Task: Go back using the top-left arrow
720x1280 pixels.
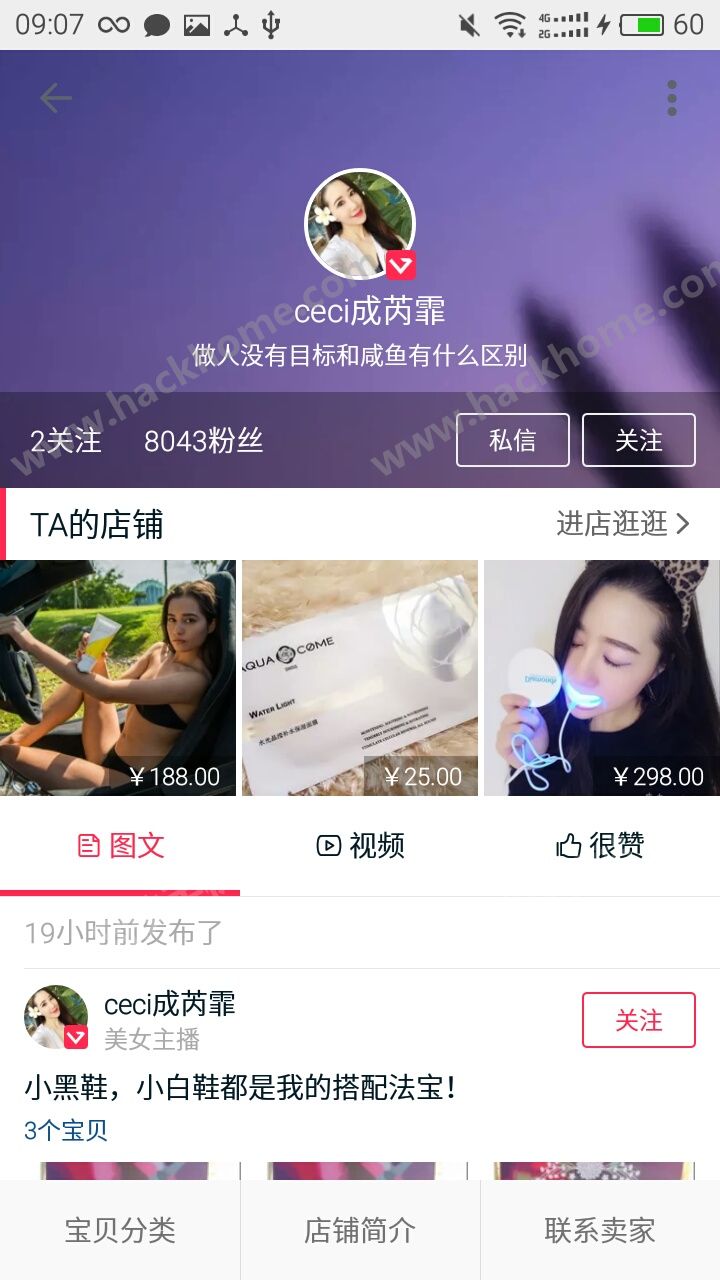Action: [x=56, y=98]
